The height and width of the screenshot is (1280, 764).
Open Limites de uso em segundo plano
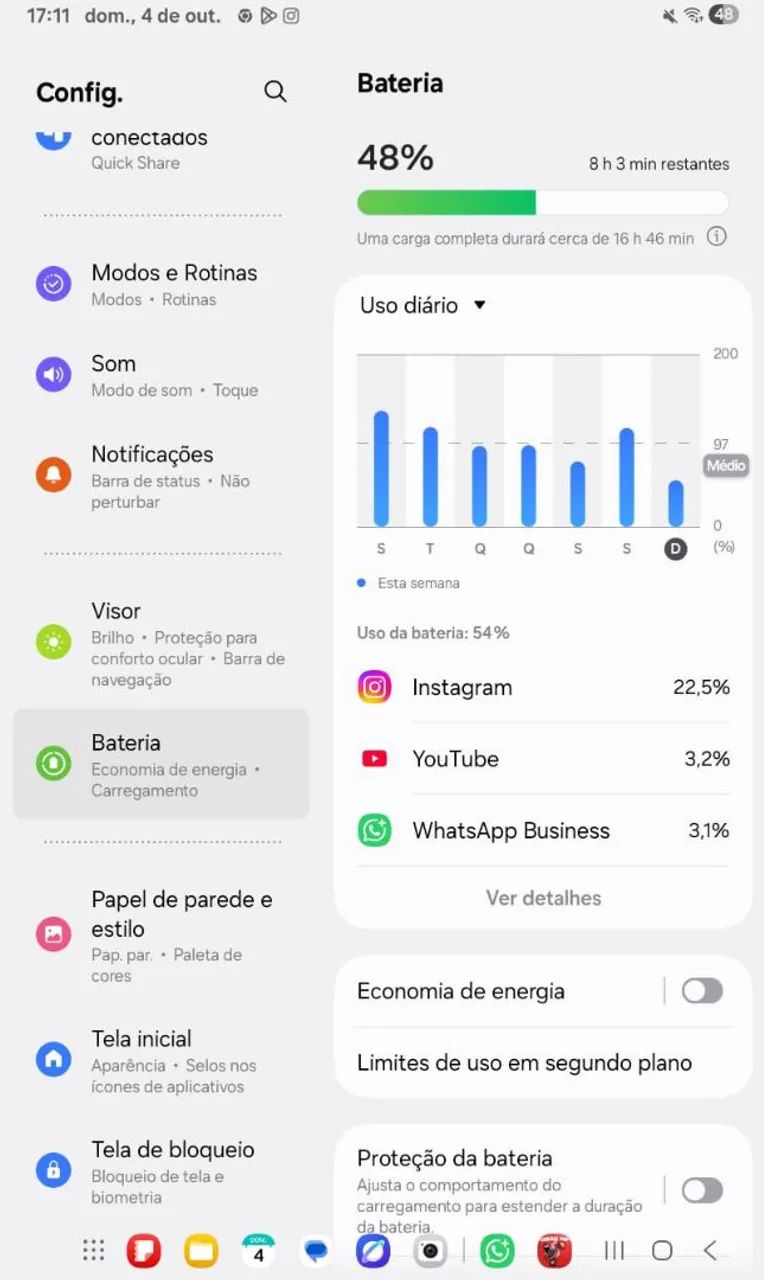click(x=543, y=1063)
